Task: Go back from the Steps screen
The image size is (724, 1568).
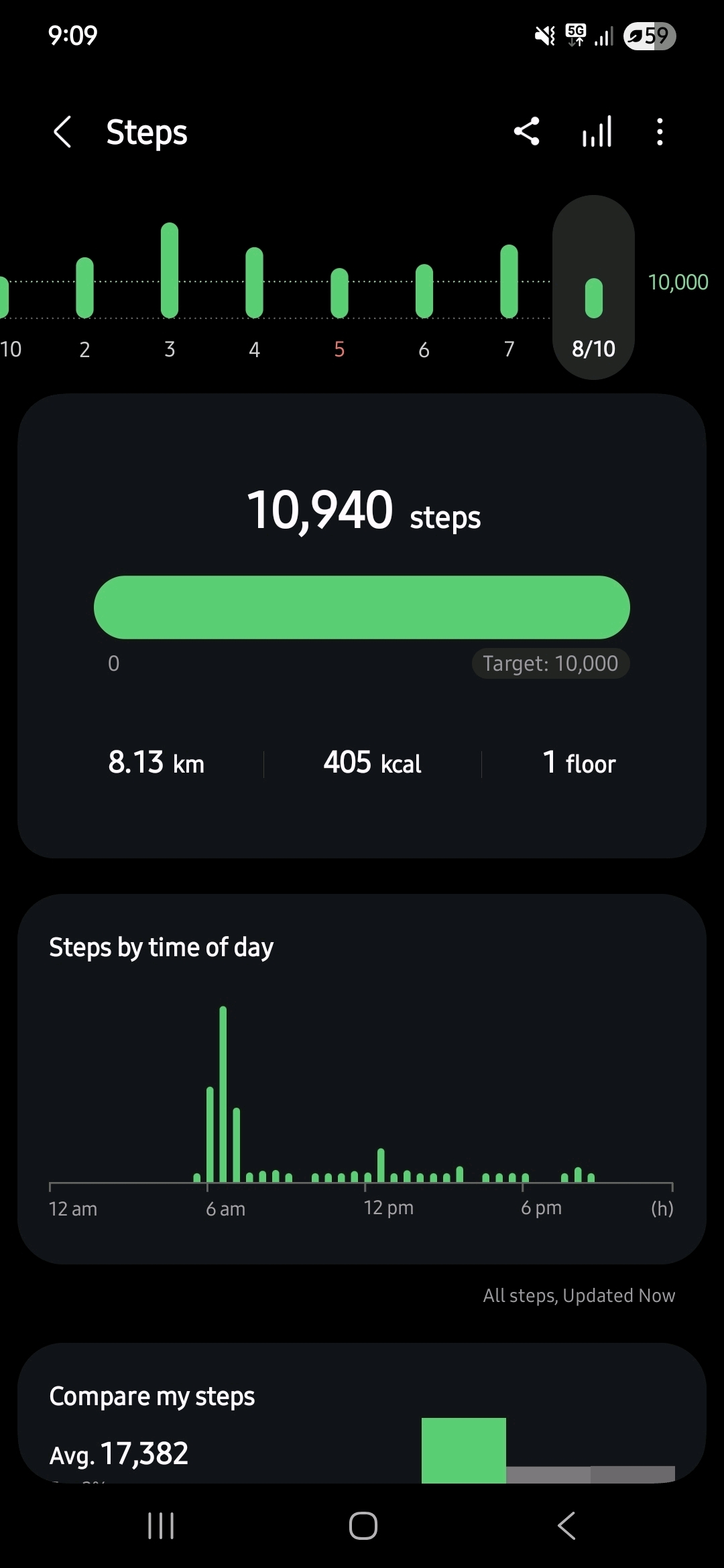Action: tap(62, 132)
